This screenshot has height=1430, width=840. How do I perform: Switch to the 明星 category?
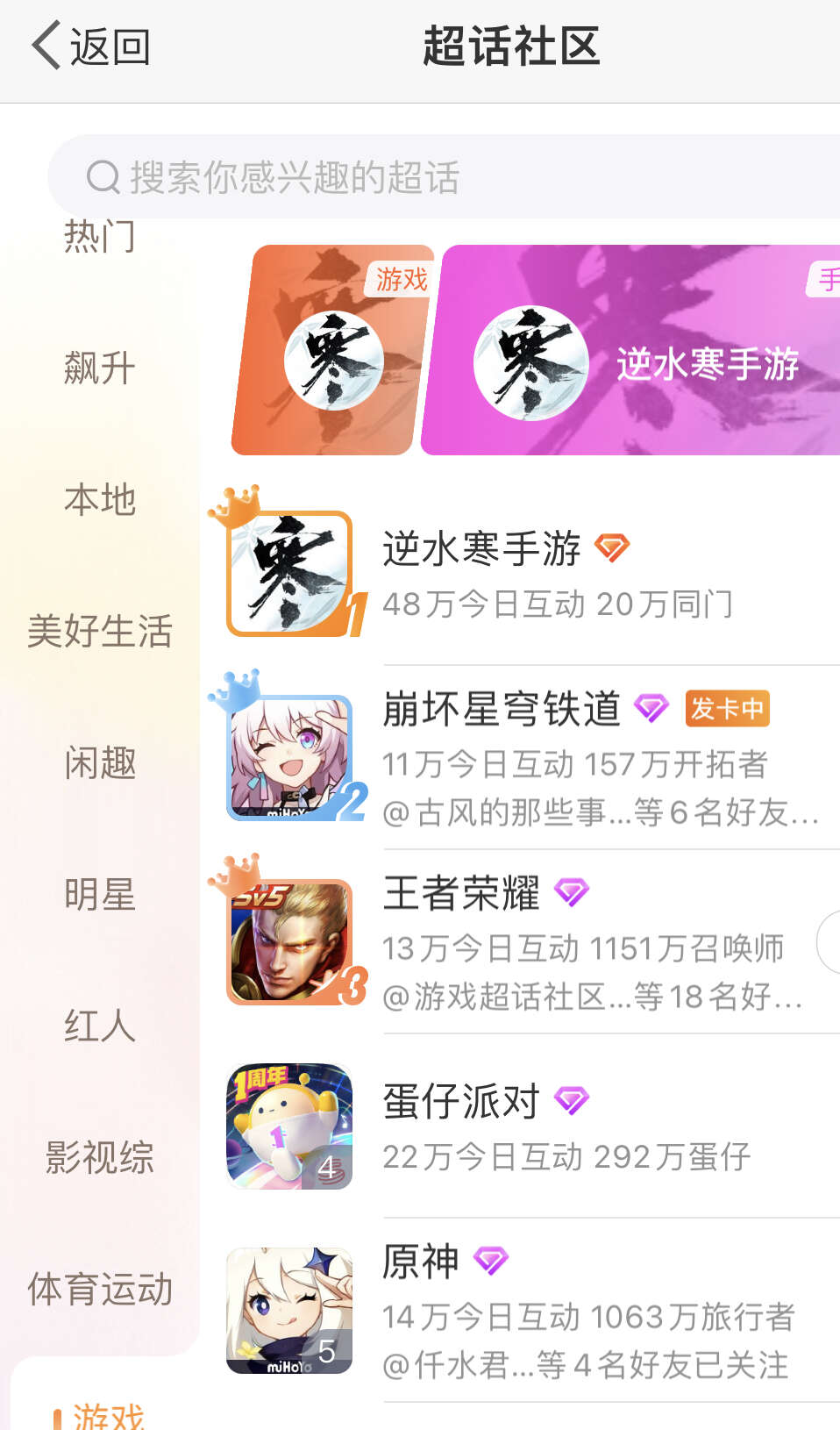click(99, 894)
